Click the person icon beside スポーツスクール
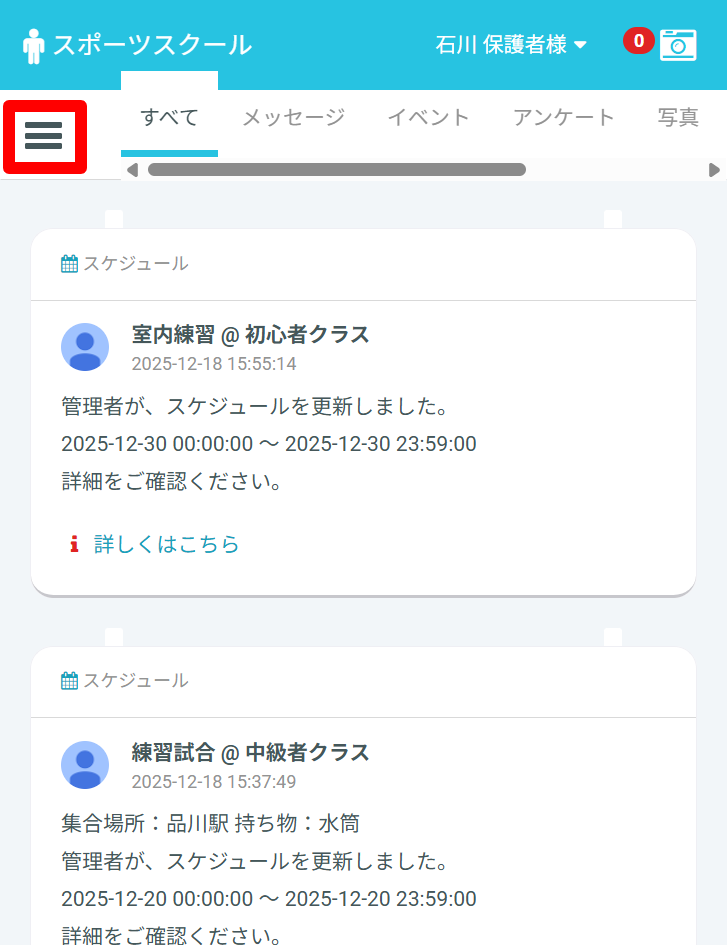Screen dimensions: 727x945 click(x=35, y=44)
